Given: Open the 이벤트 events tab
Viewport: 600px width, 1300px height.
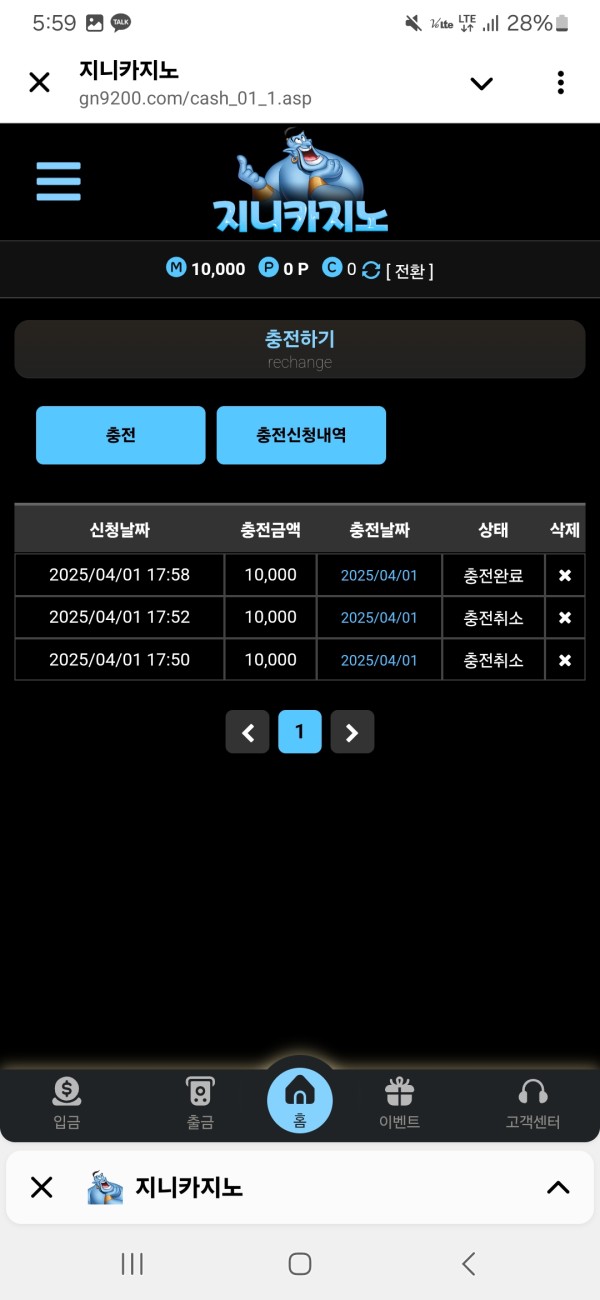Looking at the screenshot, I should click(x=399, y=1103).
